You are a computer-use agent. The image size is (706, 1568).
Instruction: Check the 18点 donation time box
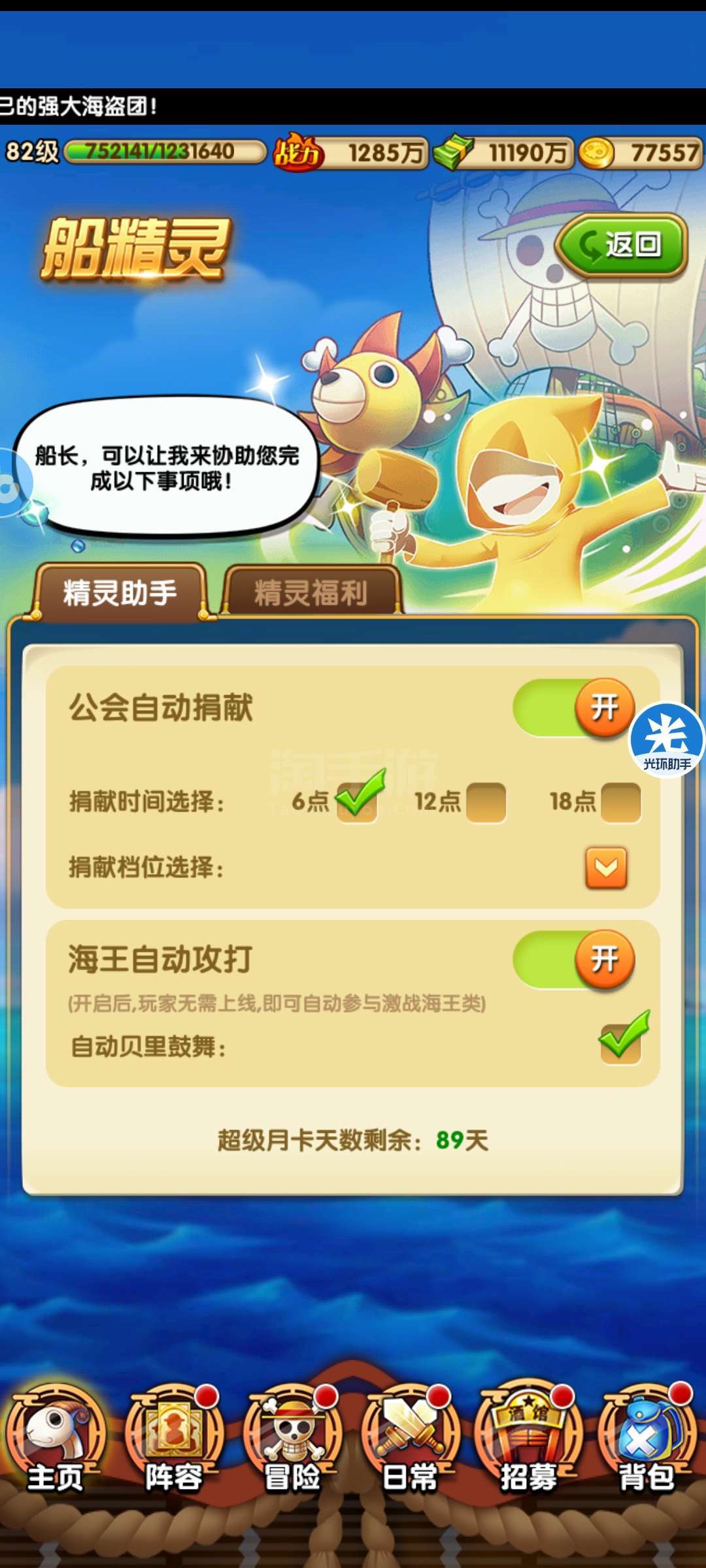click(x=620, y=802)
